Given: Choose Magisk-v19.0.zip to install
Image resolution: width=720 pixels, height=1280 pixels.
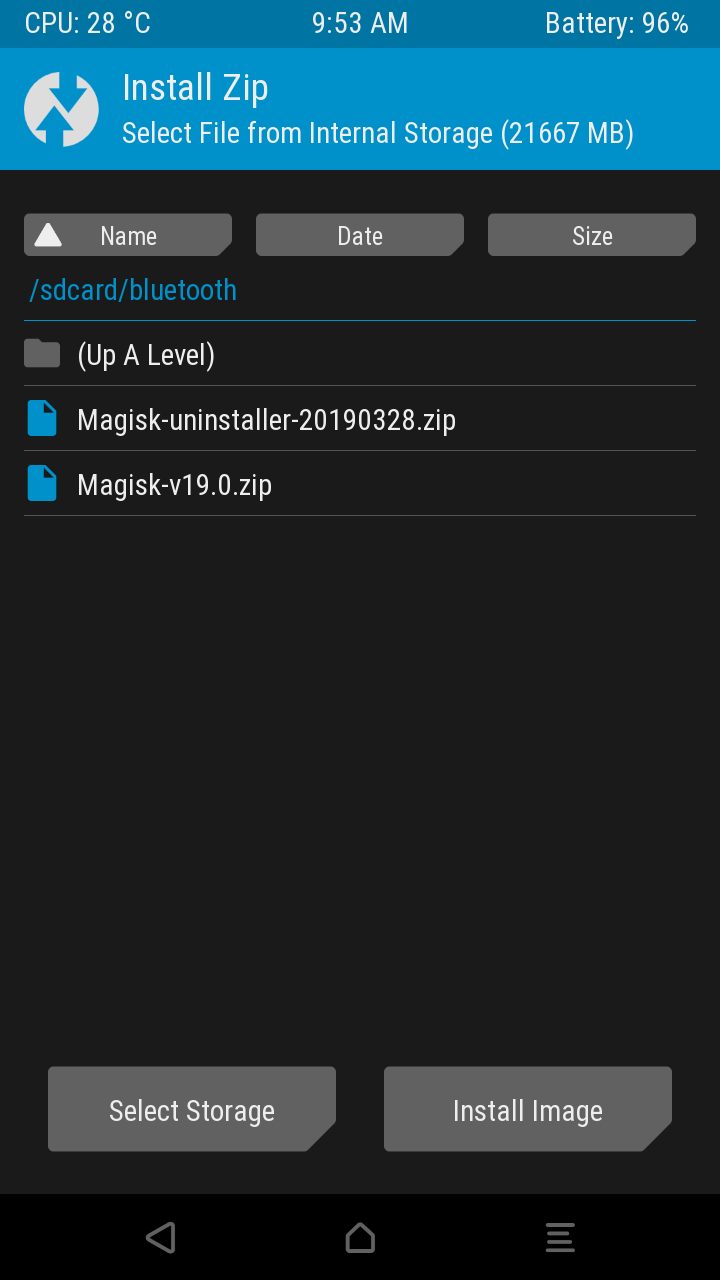Looking at the screenshot, I should click(175, 485).
